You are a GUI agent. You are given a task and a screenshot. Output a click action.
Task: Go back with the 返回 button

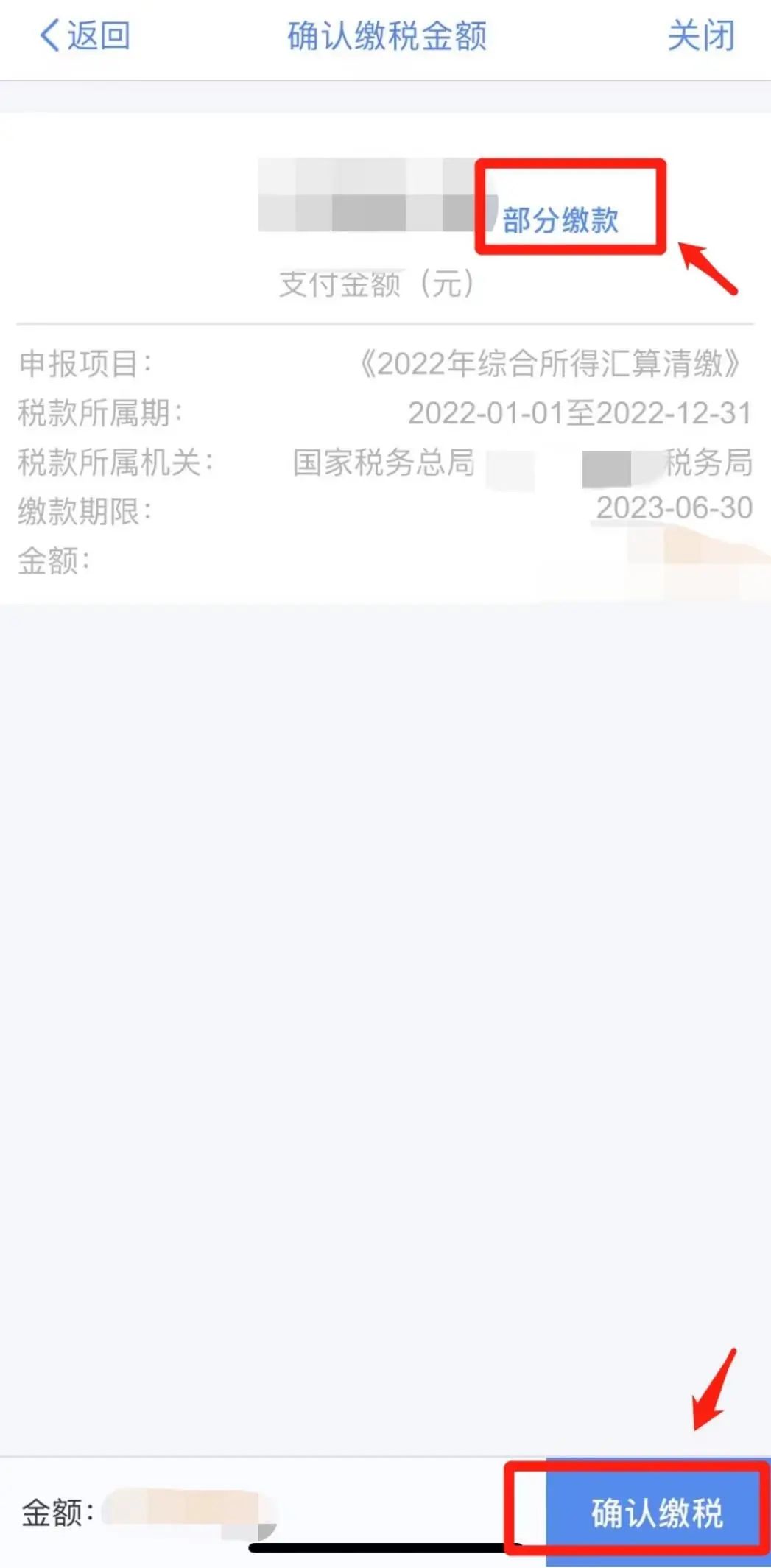85,35
